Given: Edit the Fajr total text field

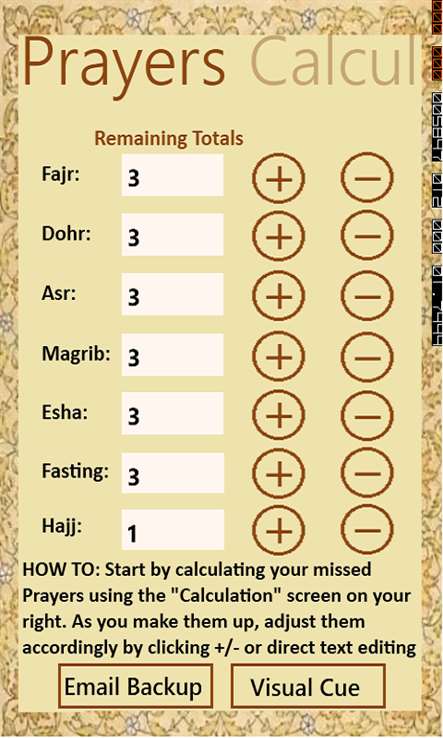Looking at the screenshot, I should click(x=172, y=175).
